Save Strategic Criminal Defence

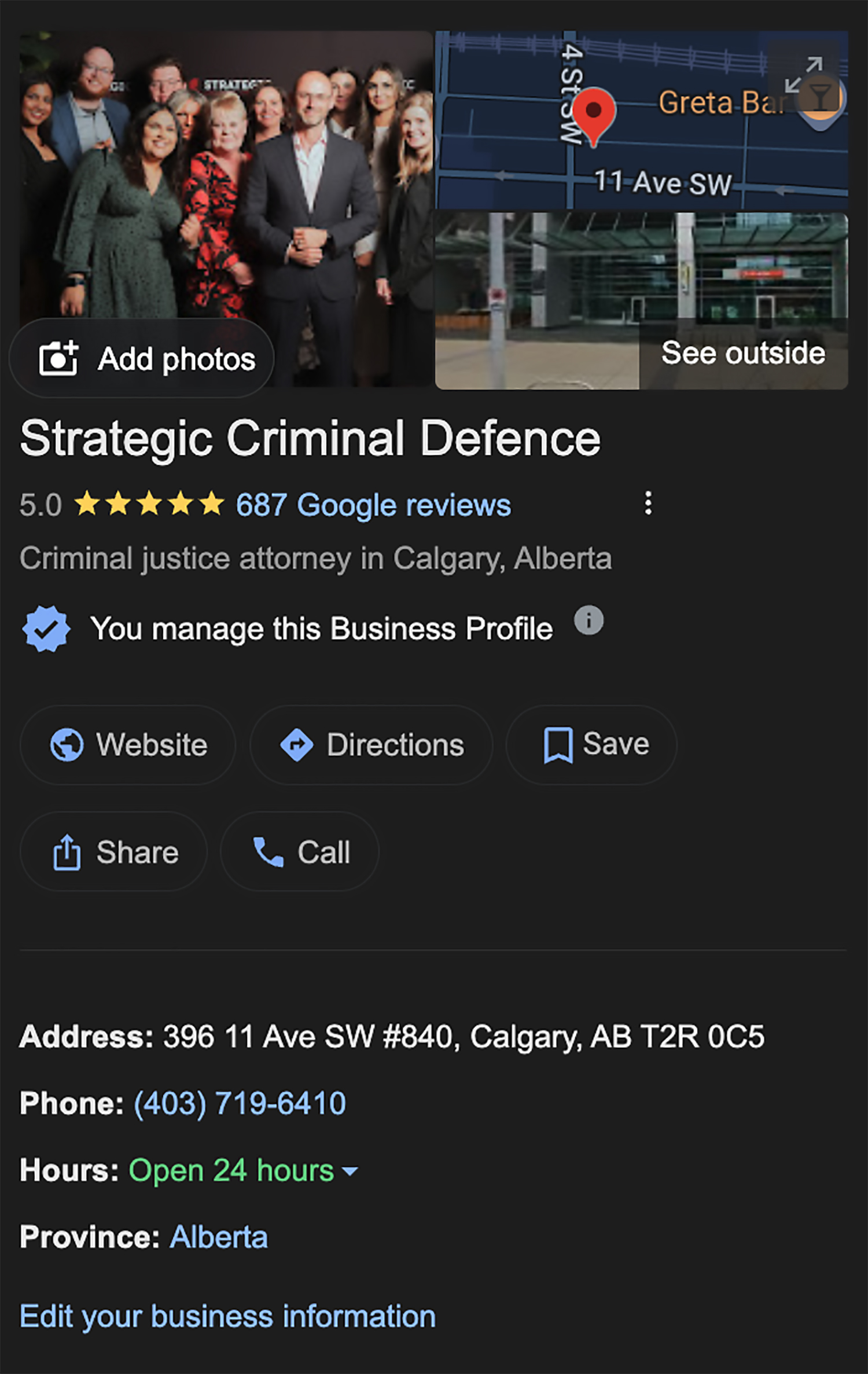[x=591, y=744]
